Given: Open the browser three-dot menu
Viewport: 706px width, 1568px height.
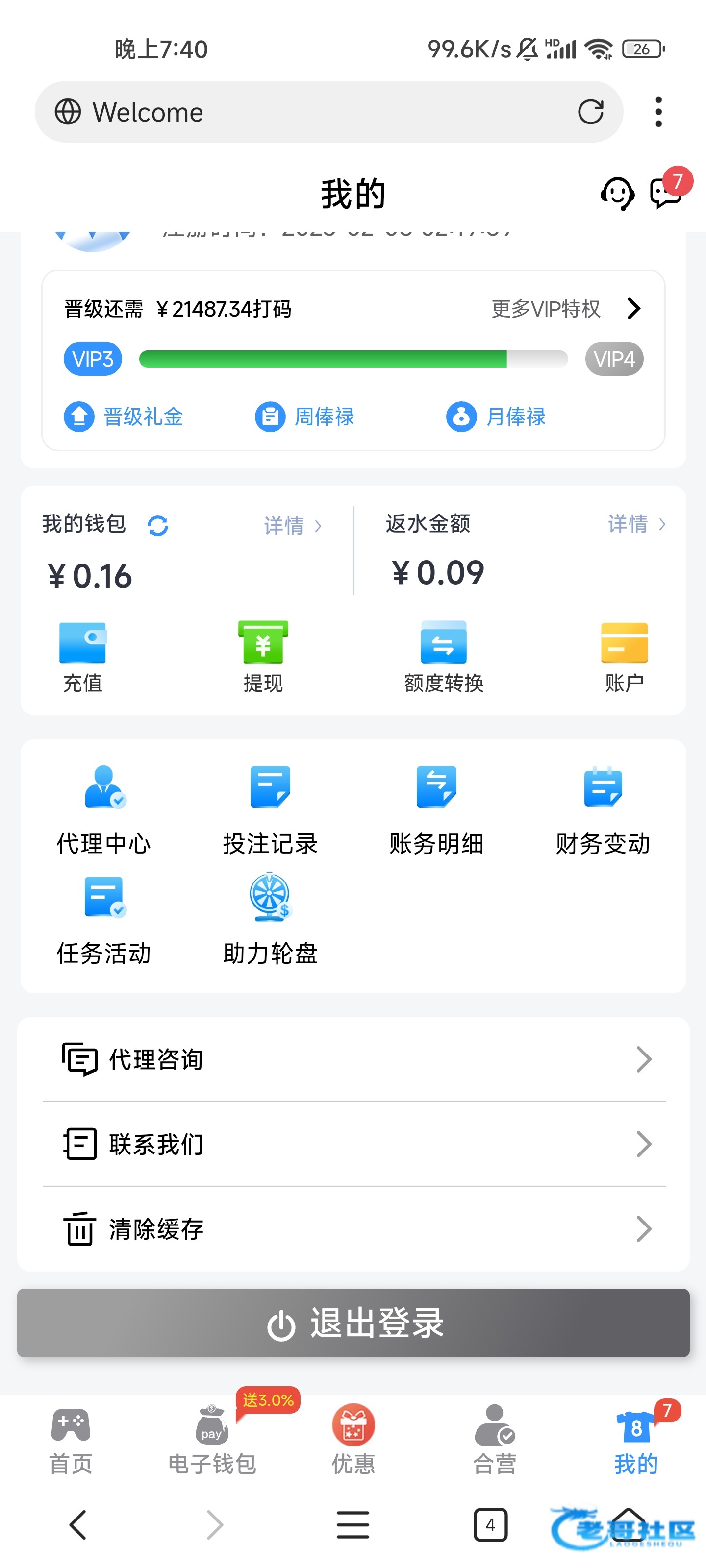Looking at the screenshot, I should click(658, 112).
